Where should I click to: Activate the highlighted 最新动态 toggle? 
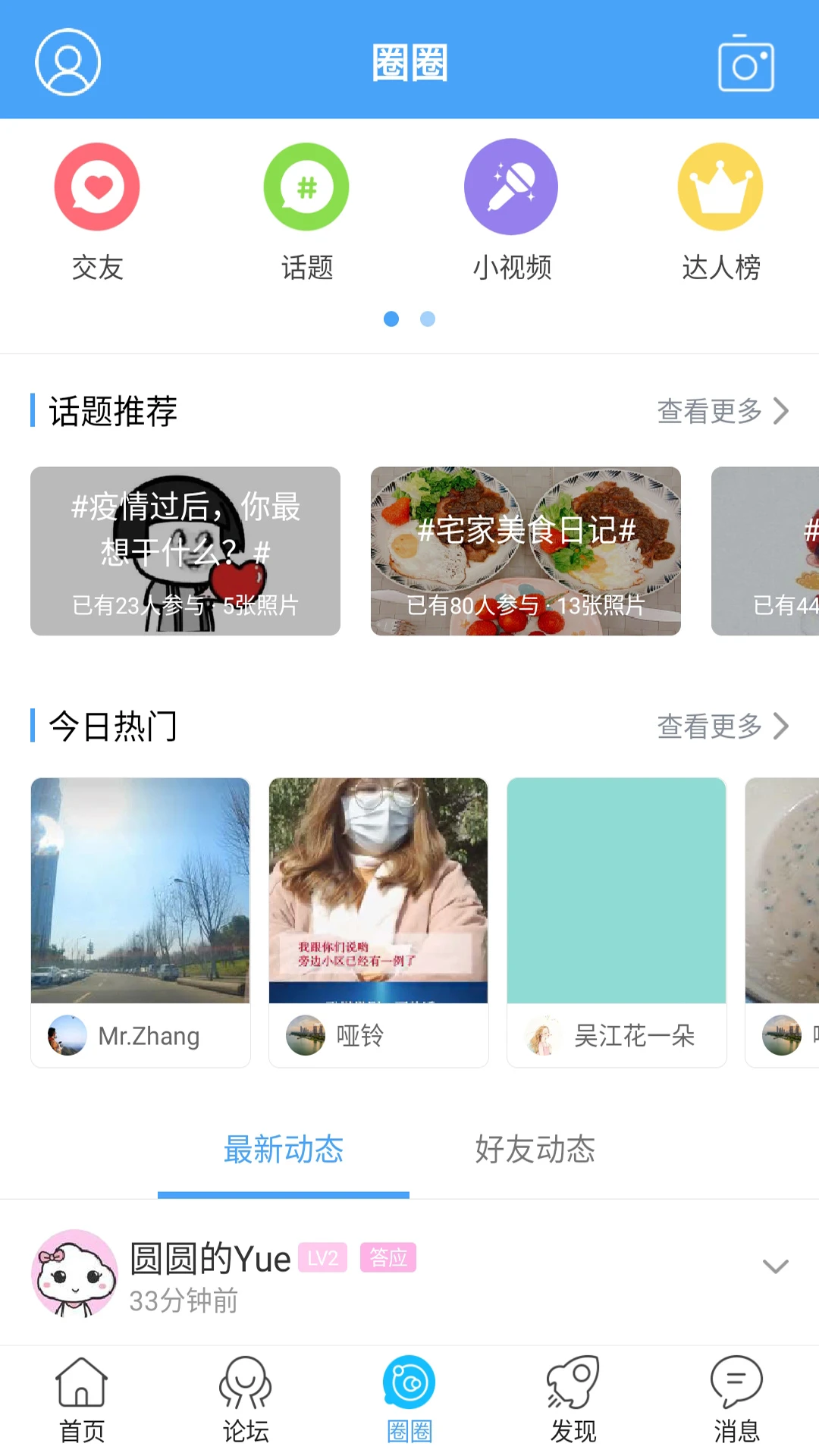click(x=283, y=1150)
